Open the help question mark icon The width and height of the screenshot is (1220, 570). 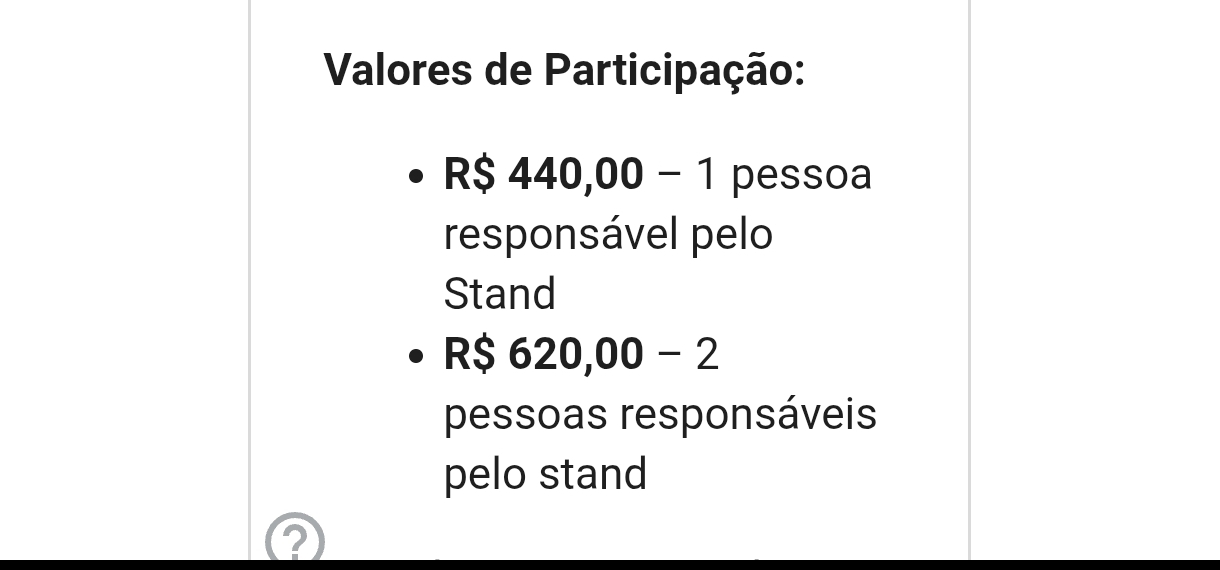pyautogui.click(x=295, y=541)
